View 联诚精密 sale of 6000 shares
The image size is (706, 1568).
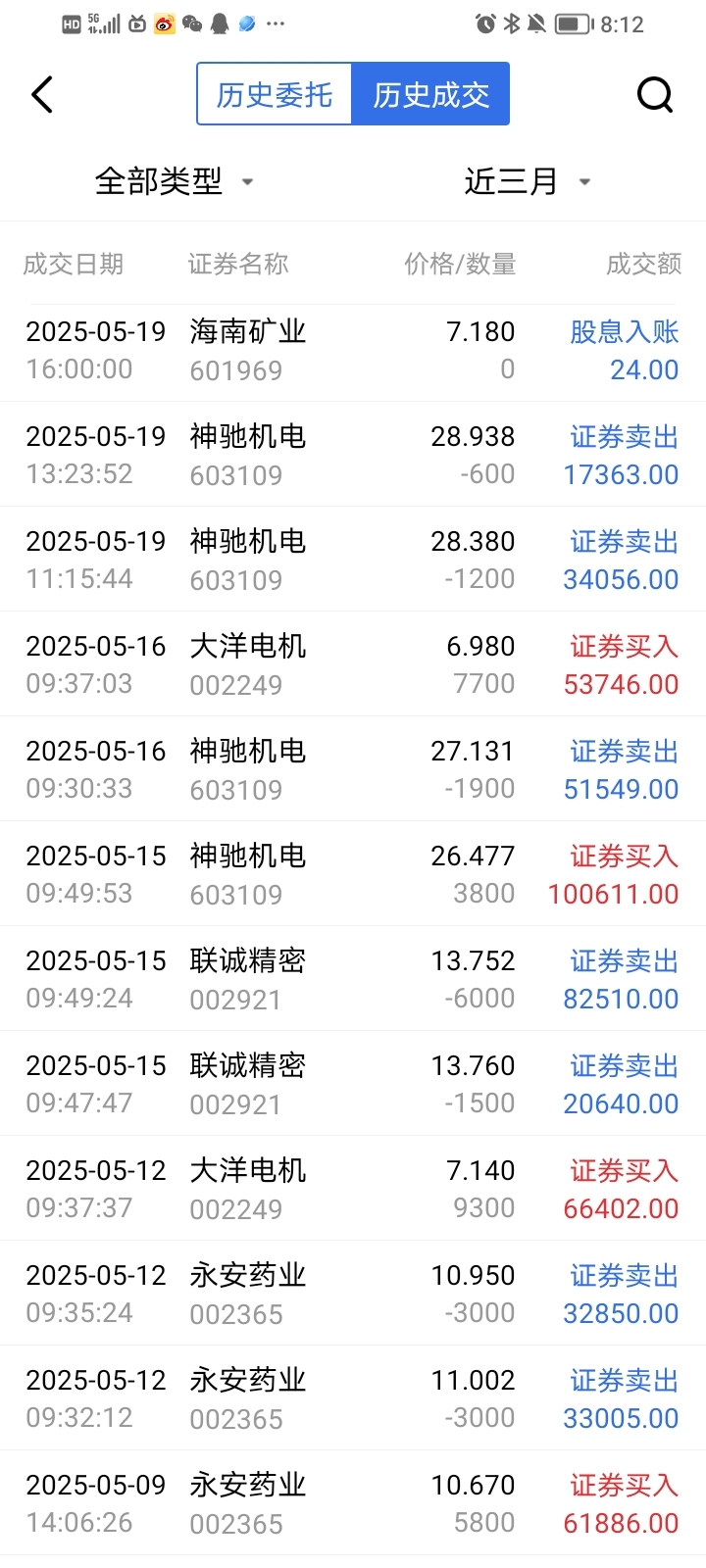[x=353, y=979]
